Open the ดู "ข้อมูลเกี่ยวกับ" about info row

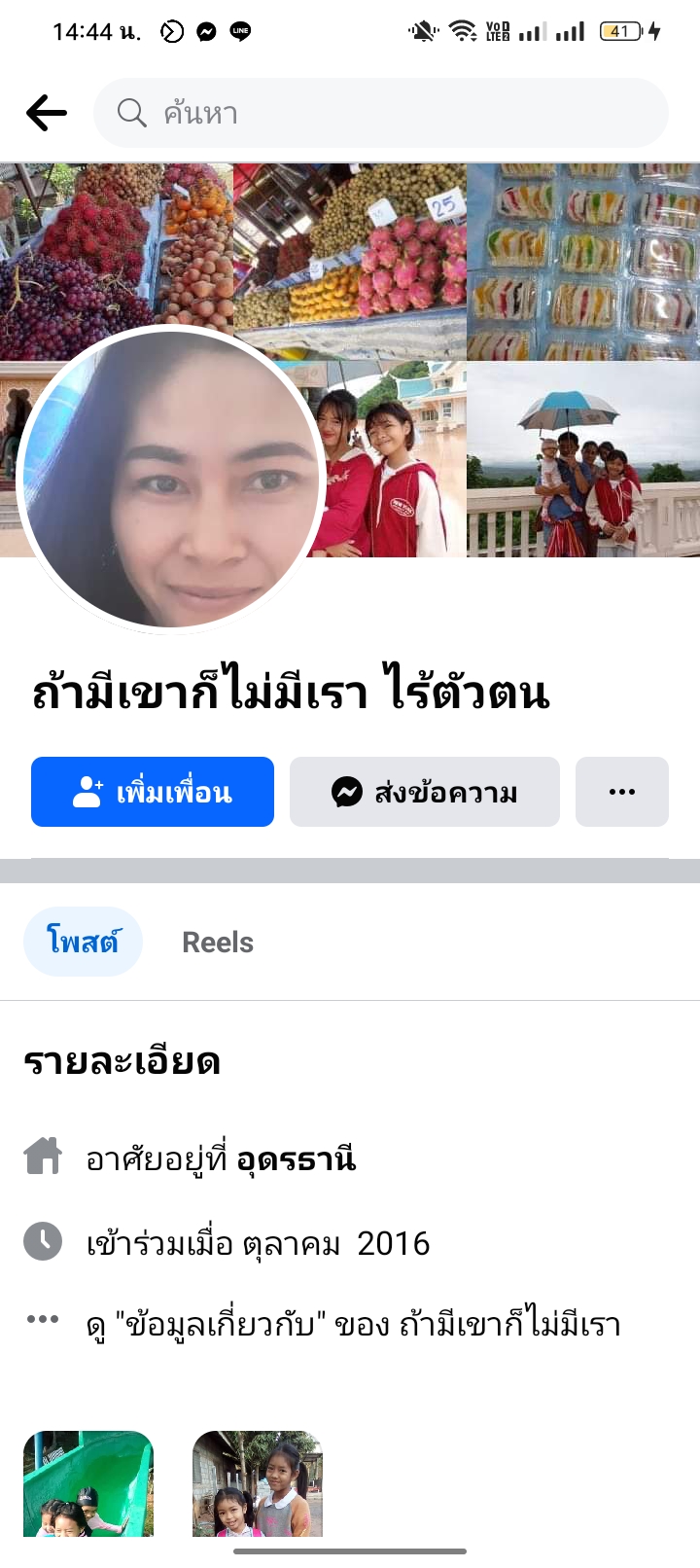coord(352,1324)
